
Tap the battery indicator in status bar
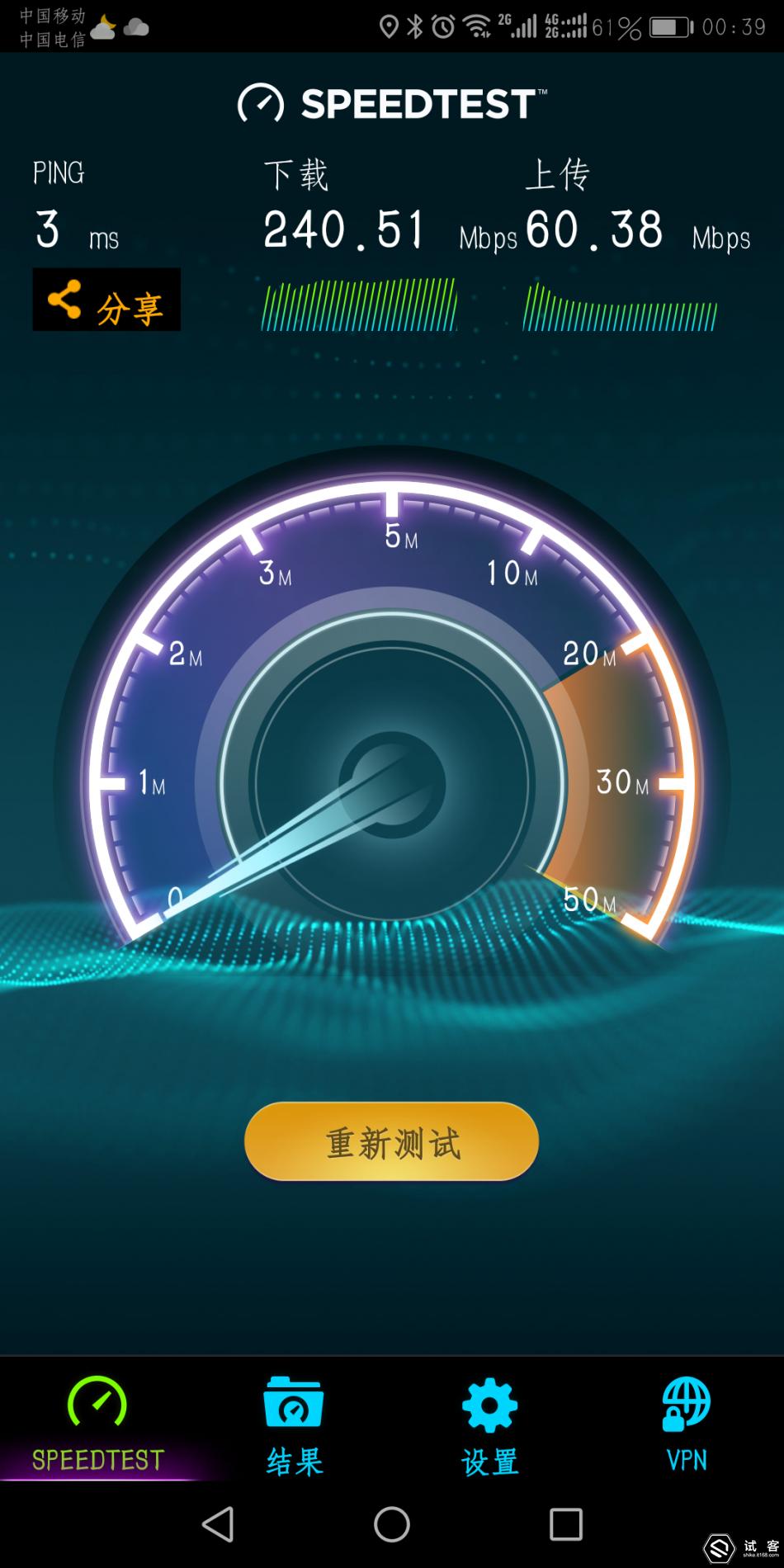click(668, 26)
